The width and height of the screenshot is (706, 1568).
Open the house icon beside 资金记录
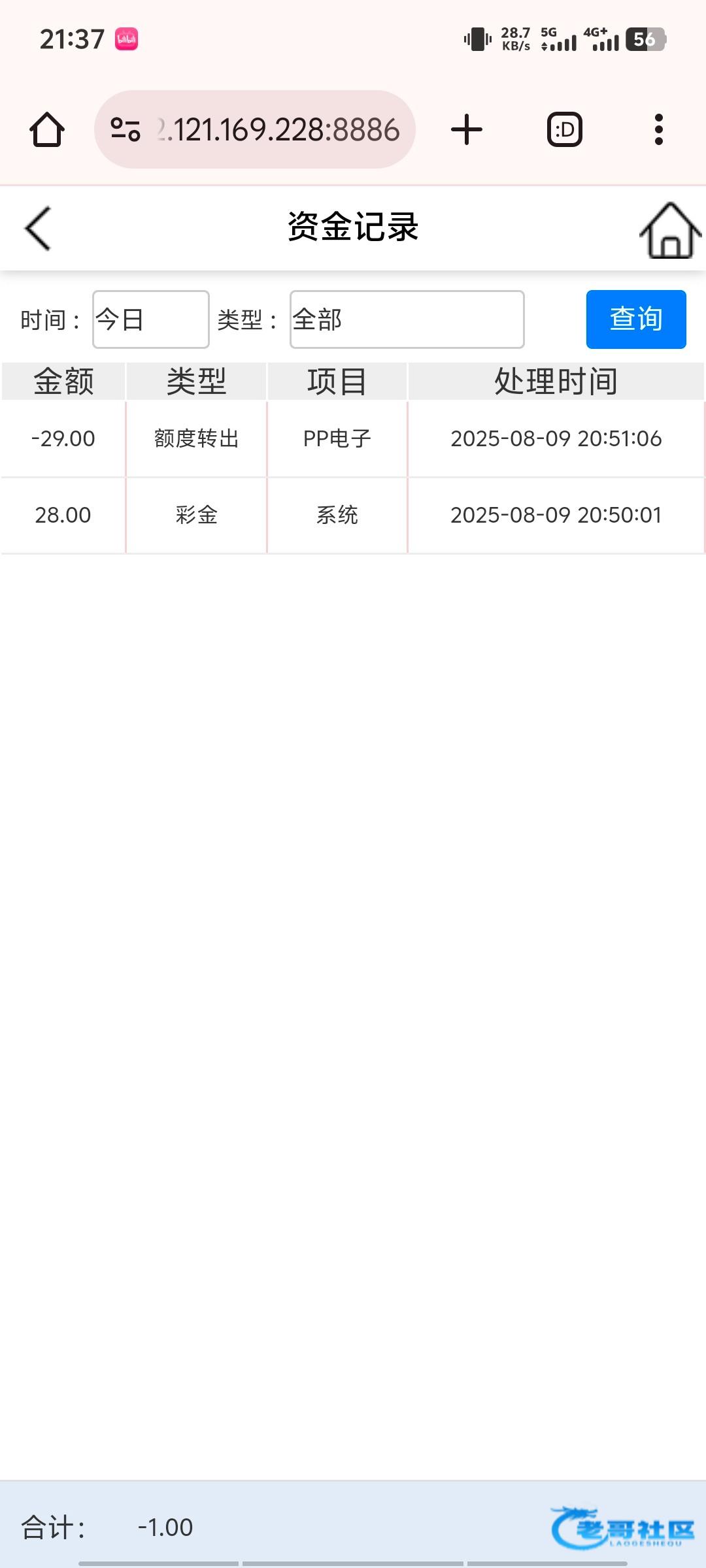[670, 230]
